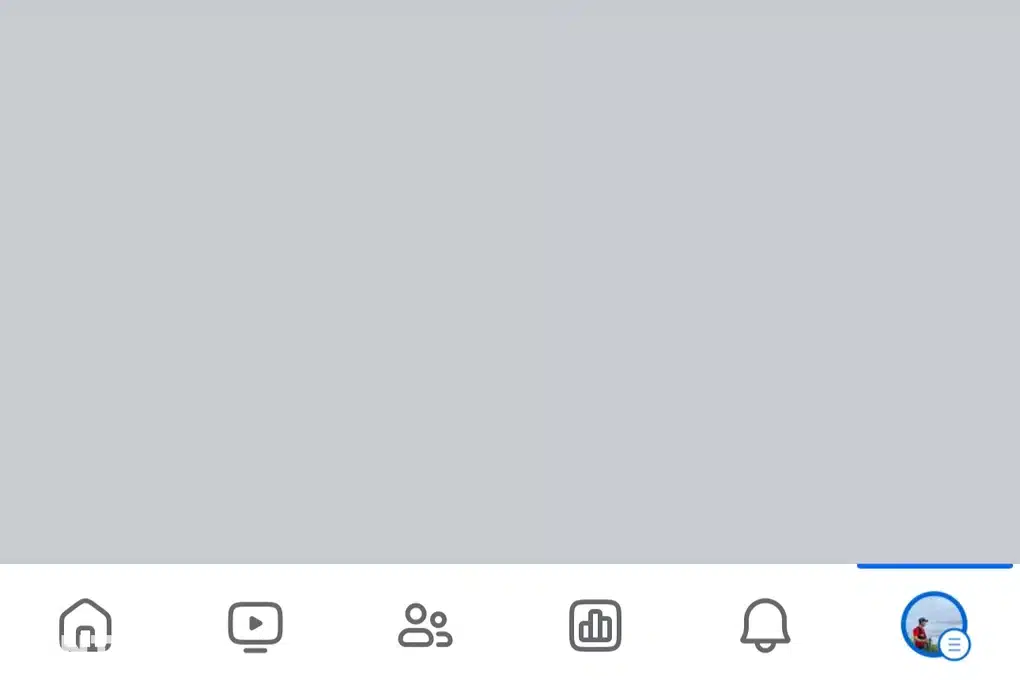Go to the Home feed tab

pos(85,625)
